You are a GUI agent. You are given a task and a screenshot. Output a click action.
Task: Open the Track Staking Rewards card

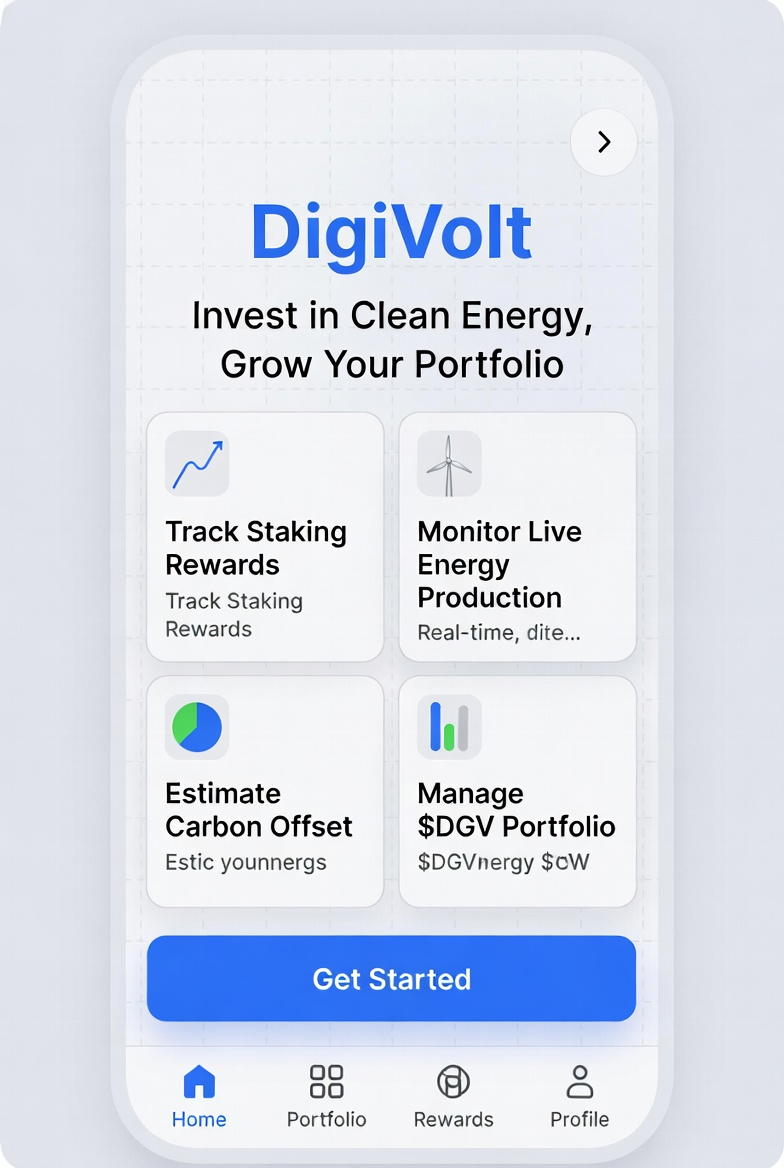tap(265, 536)
